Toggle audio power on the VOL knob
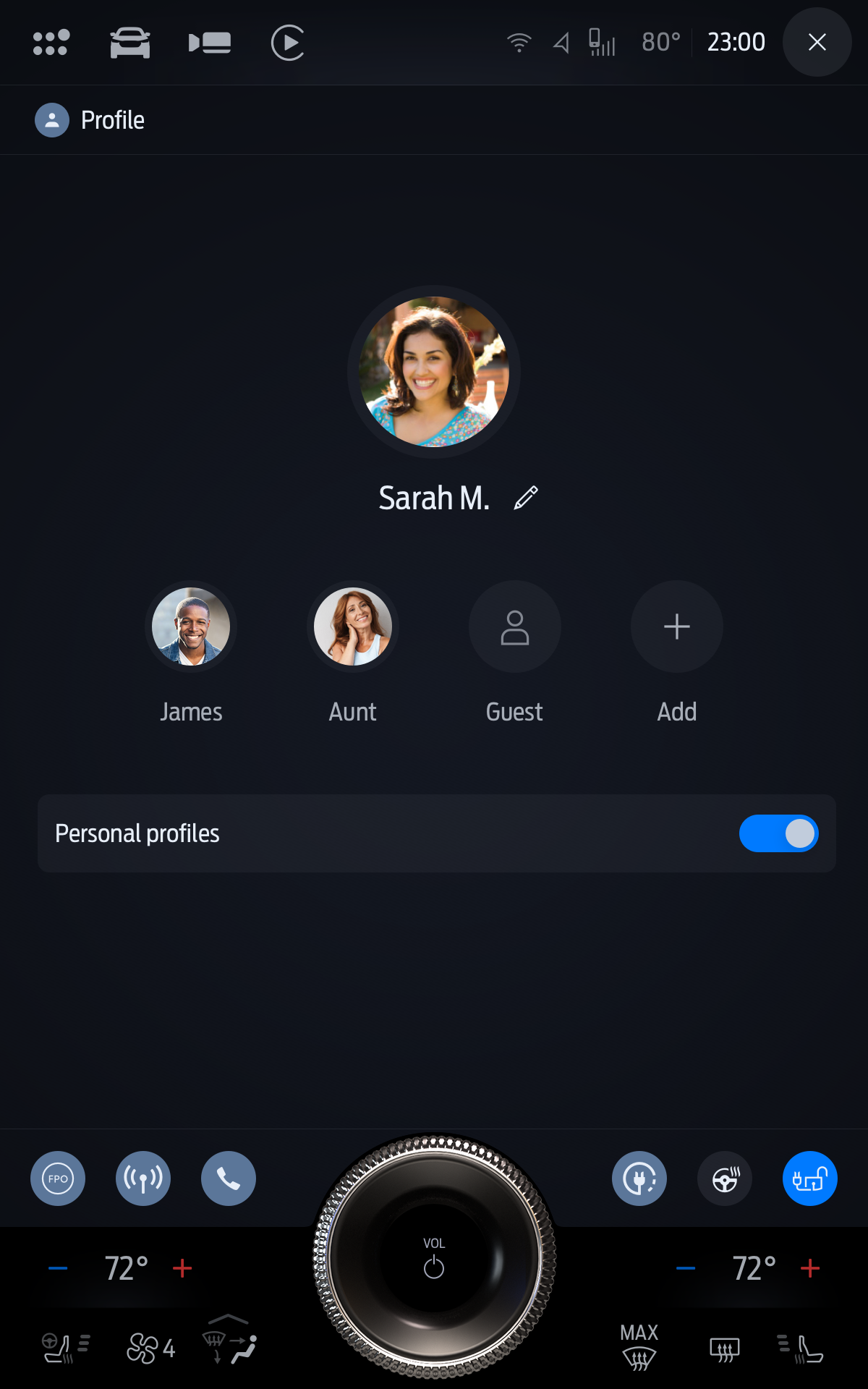Viewport: 868px width, 1389px height. click(x=434, y=1259)
